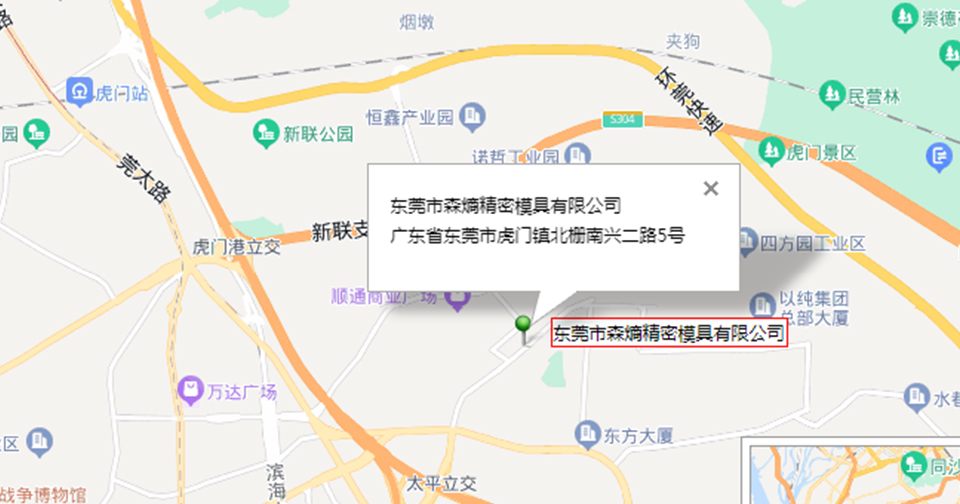Select the 东莞市森熵精密模具有限公司 marker label
Screen dimensions: 960x504
669,332
